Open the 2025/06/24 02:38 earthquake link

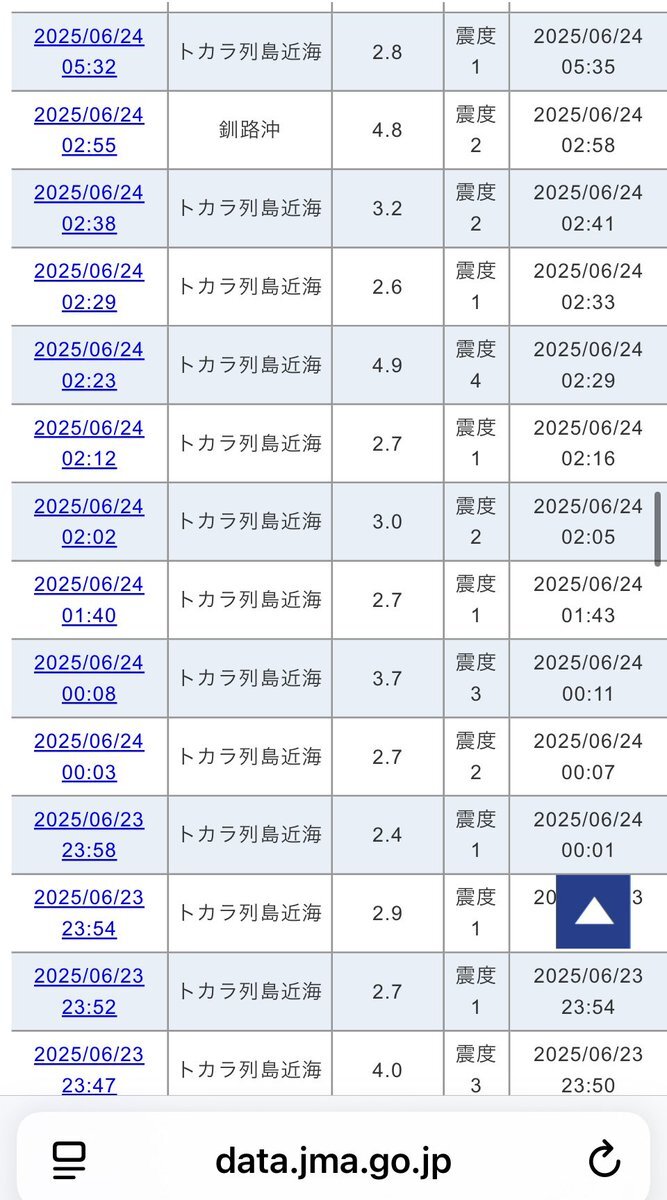coord(89,208)
